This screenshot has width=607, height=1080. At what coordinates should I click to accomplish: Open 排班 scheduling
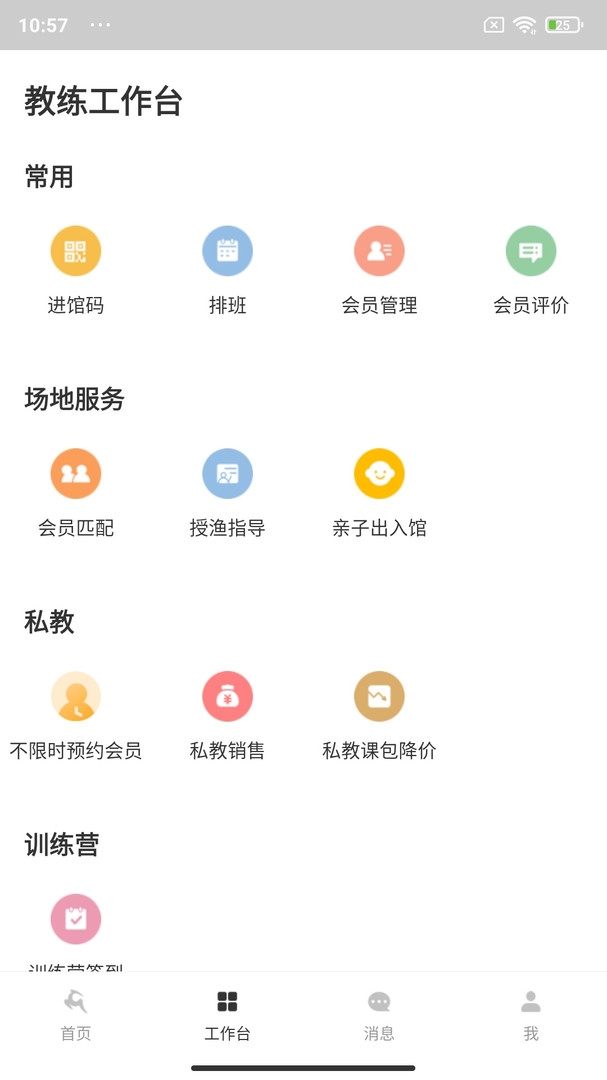(x=227, y=252)
